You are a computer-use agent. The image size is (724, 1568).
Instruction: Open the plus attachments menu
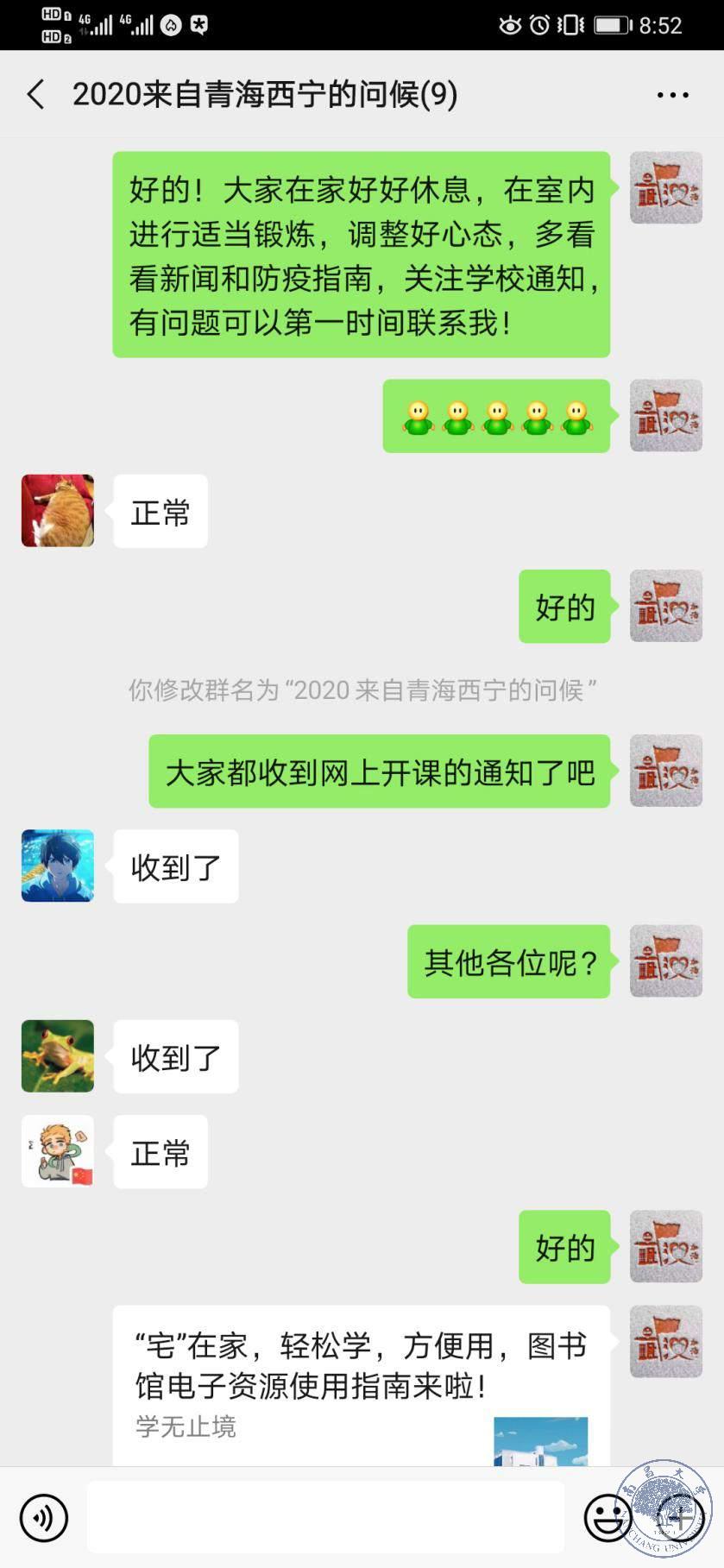point(681,1517)
